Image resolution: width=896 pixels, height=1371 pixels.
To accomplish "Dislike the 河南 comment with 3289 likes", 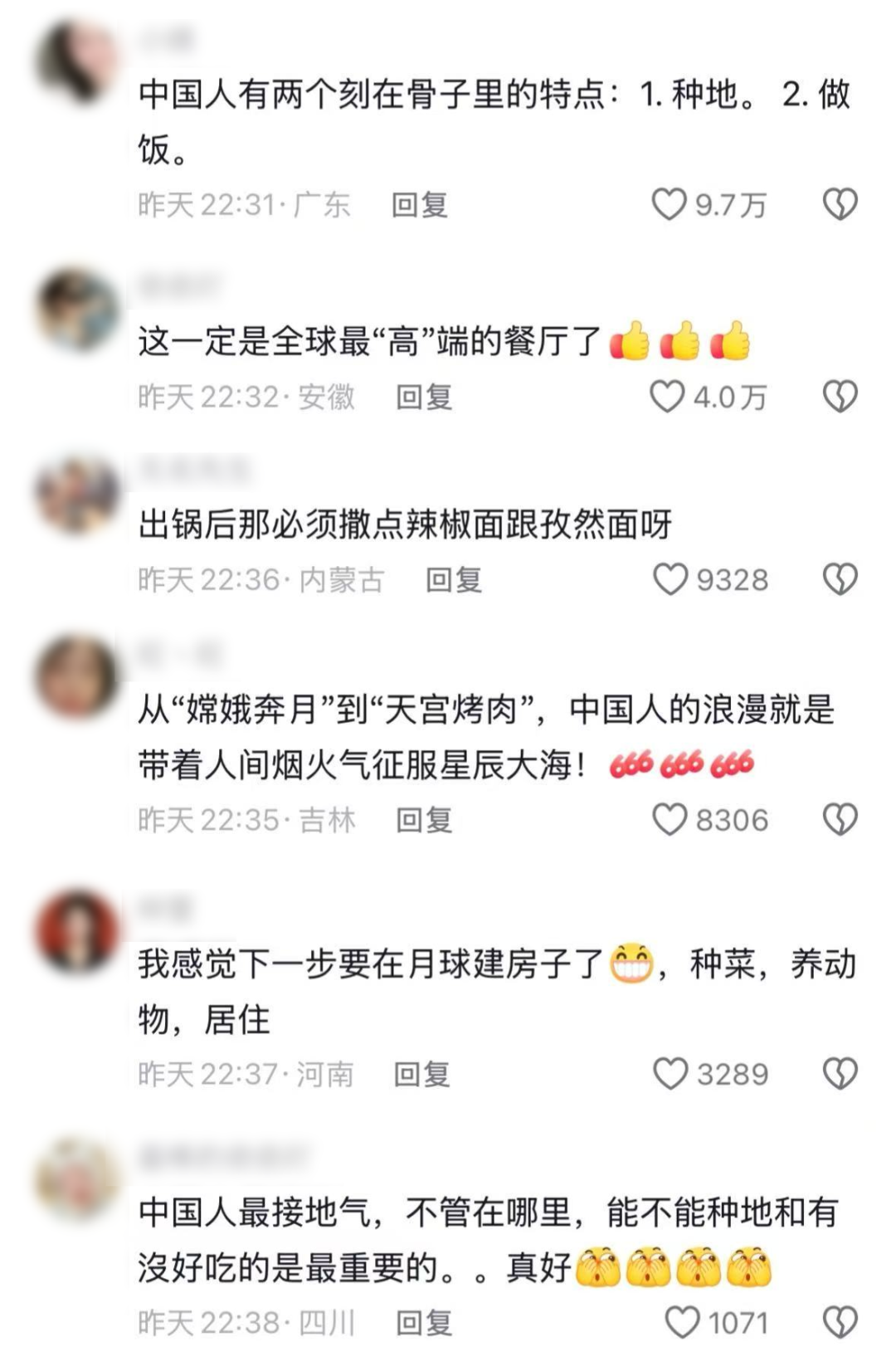I will [840, 1074].
